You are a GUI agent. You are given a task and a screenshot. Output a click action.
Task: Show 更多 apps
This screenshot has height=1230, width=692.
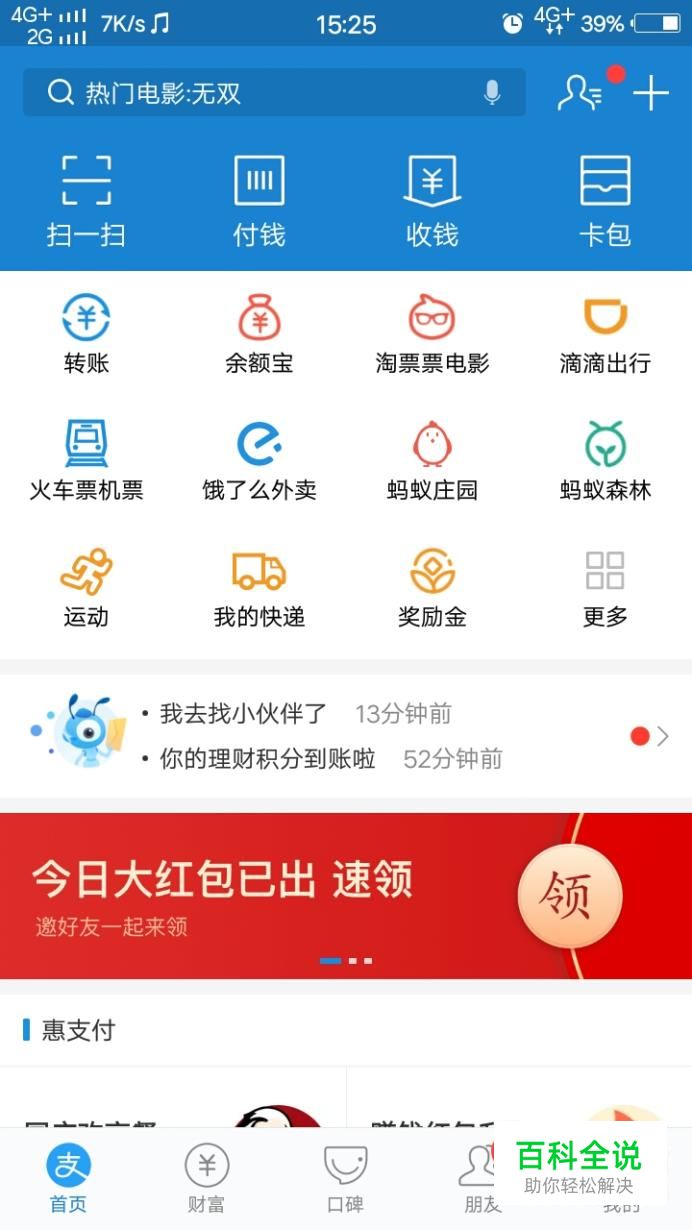click(x=605, y=587)
